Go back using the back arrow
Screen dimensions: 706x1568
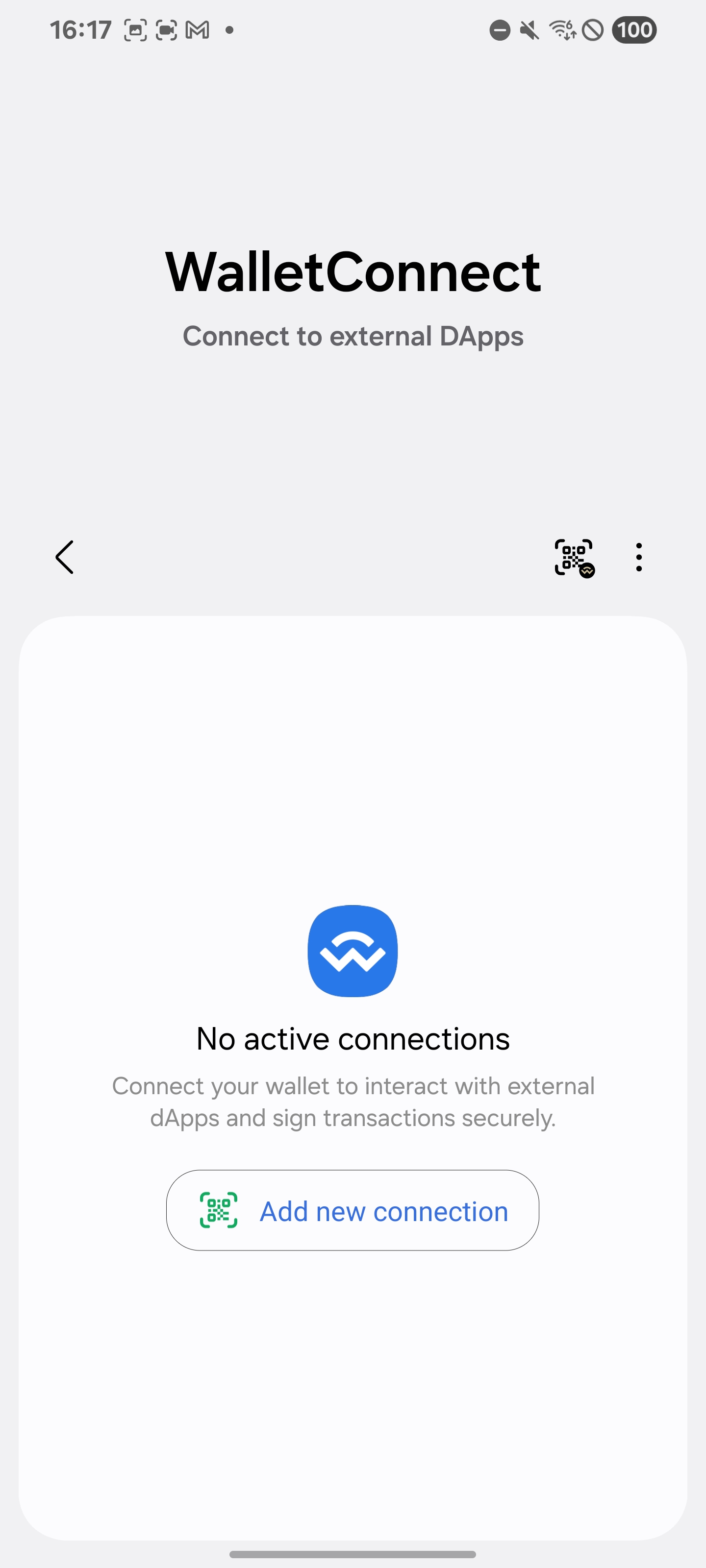pos(65,557)
